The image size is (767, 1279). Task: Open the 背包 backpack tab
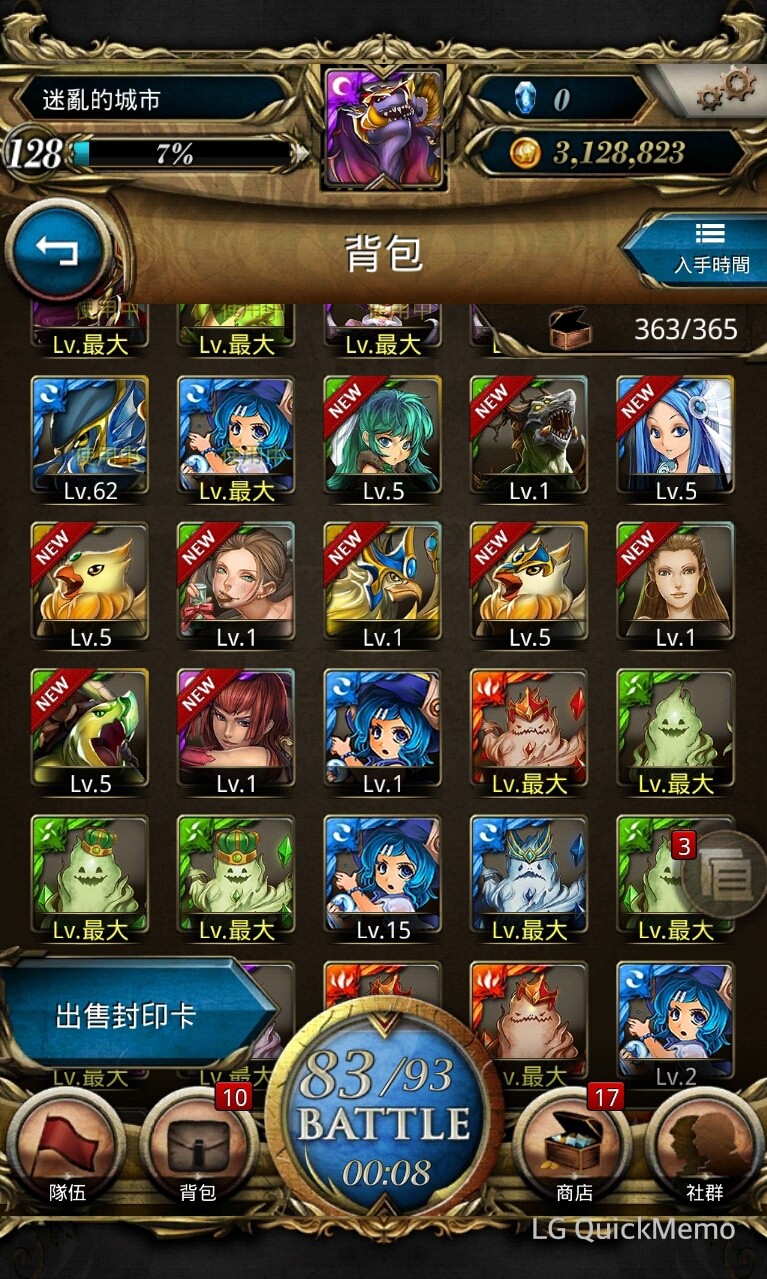tap(198, 1148)
